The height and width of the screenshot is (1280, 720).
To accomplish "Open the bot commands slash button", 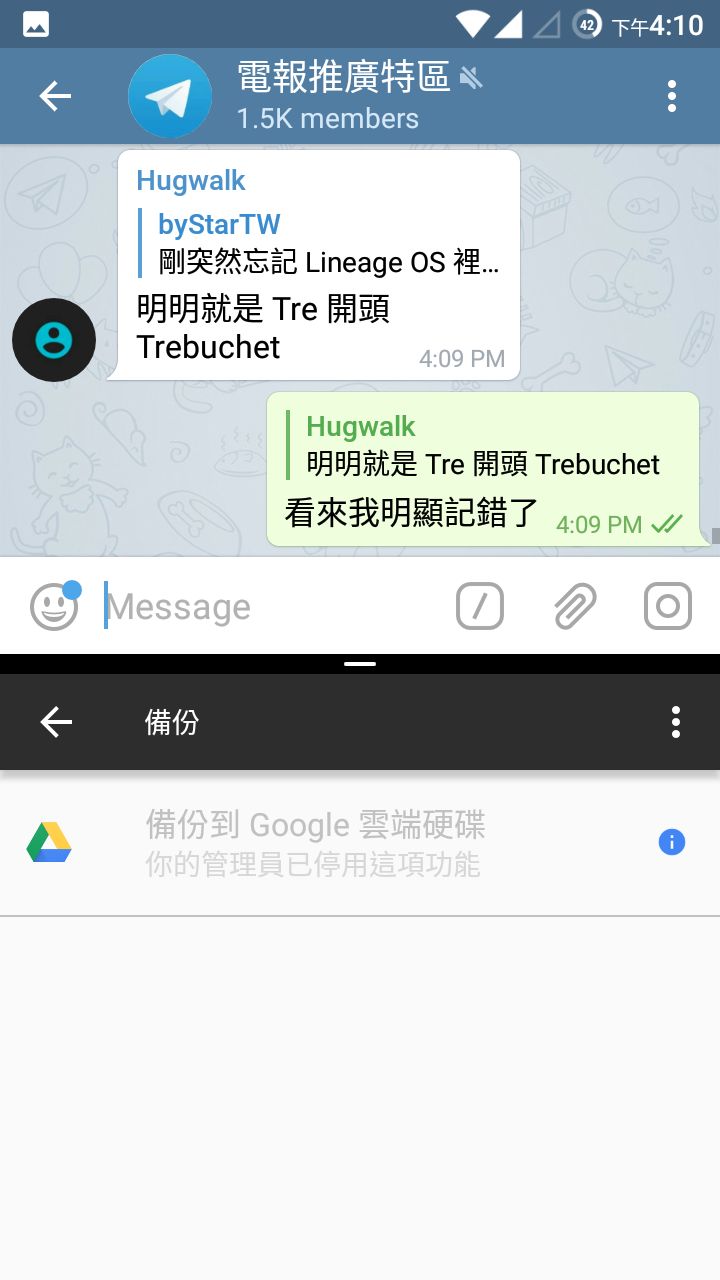I will point(480,606).
